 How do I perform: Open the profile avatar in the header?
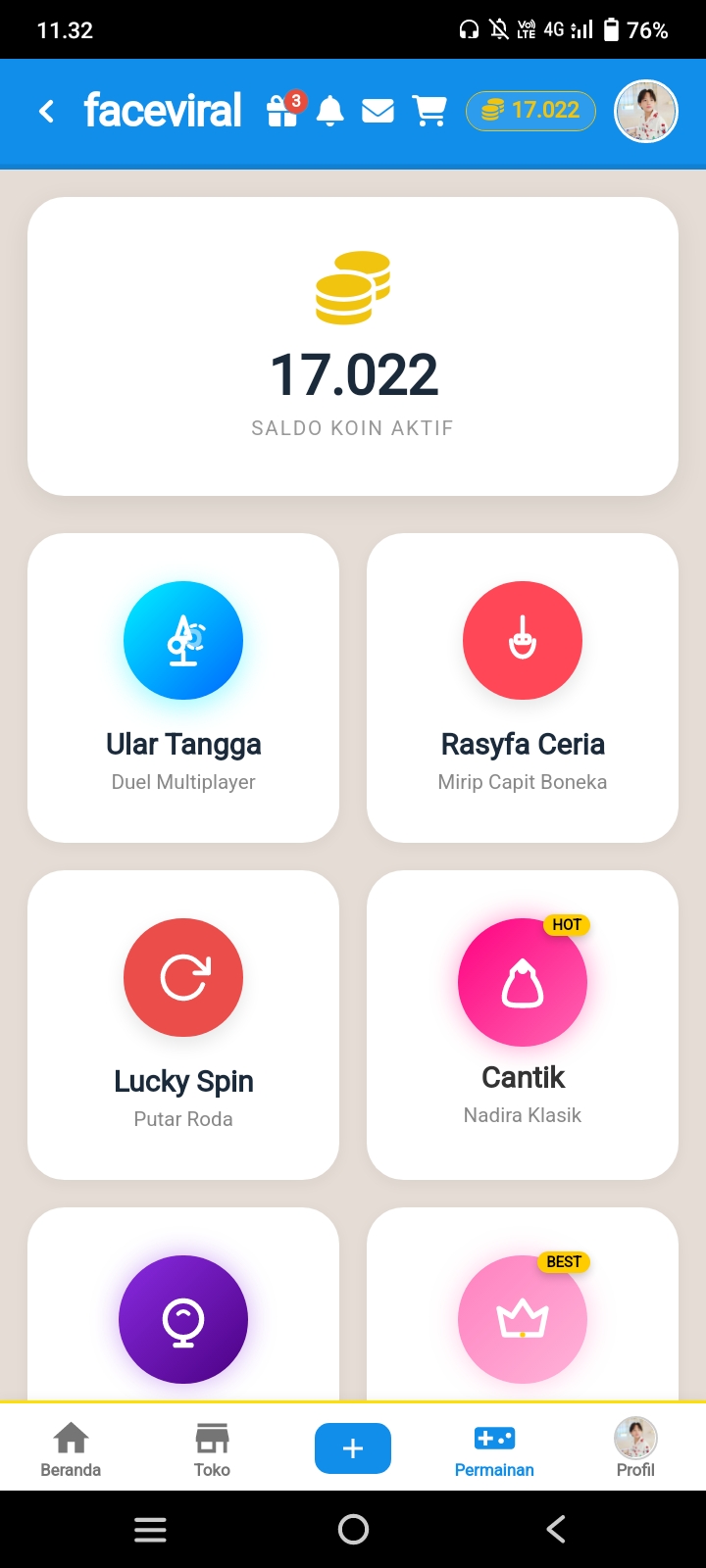coord(645,111)
